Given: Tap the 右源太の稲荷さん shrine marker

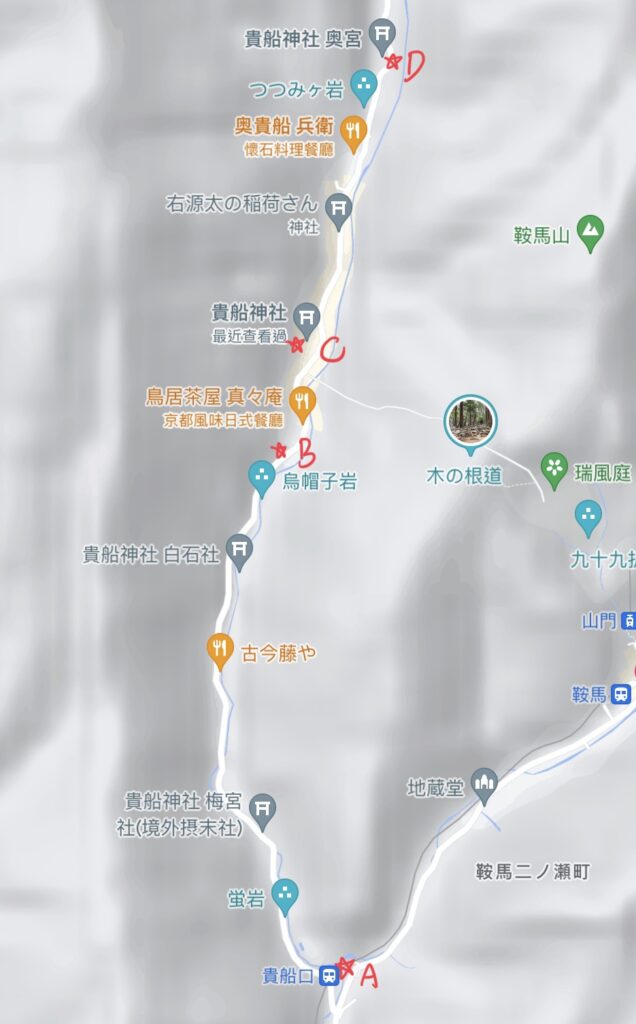Looking at the screenshot, I should pyautogui.click(x=340, y=210).
